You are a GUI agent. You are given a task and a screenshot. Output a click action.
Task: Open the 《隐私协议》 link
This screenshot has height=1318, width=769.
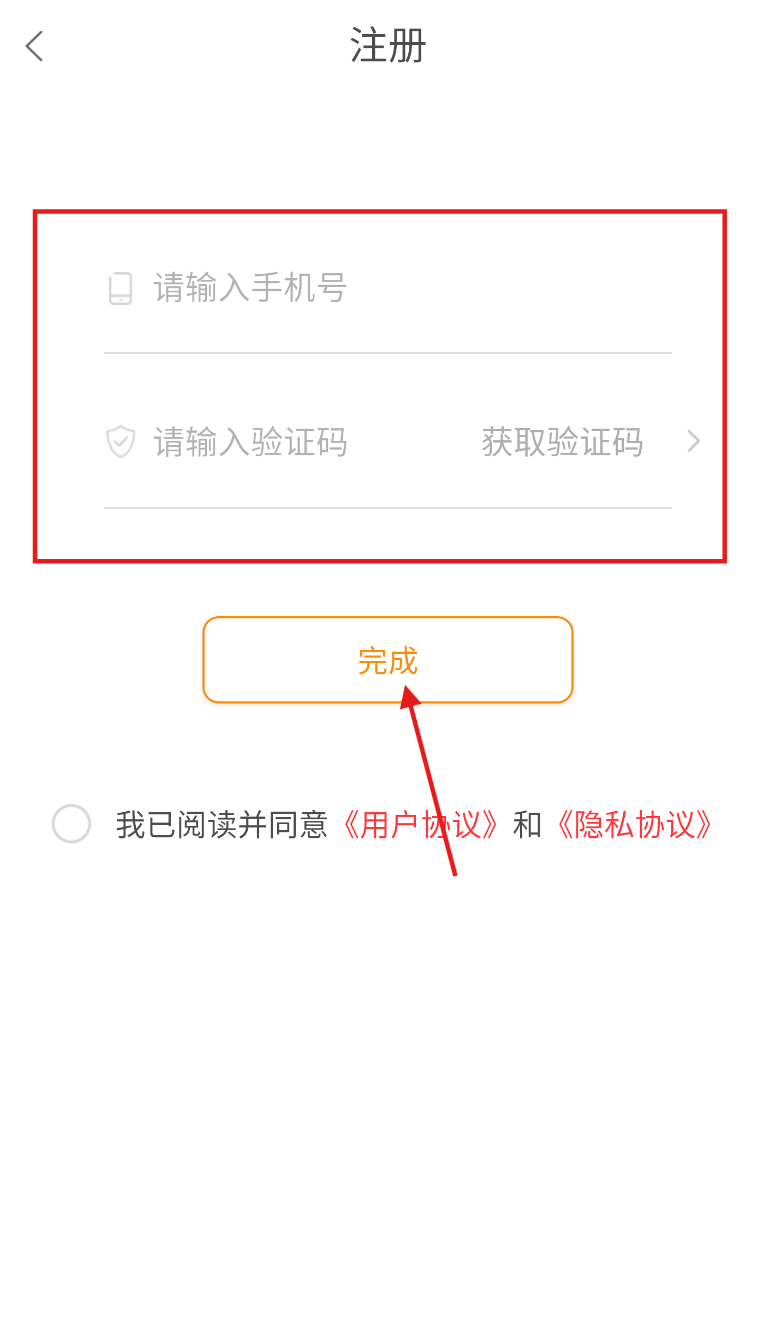click(x=633, y=824)
